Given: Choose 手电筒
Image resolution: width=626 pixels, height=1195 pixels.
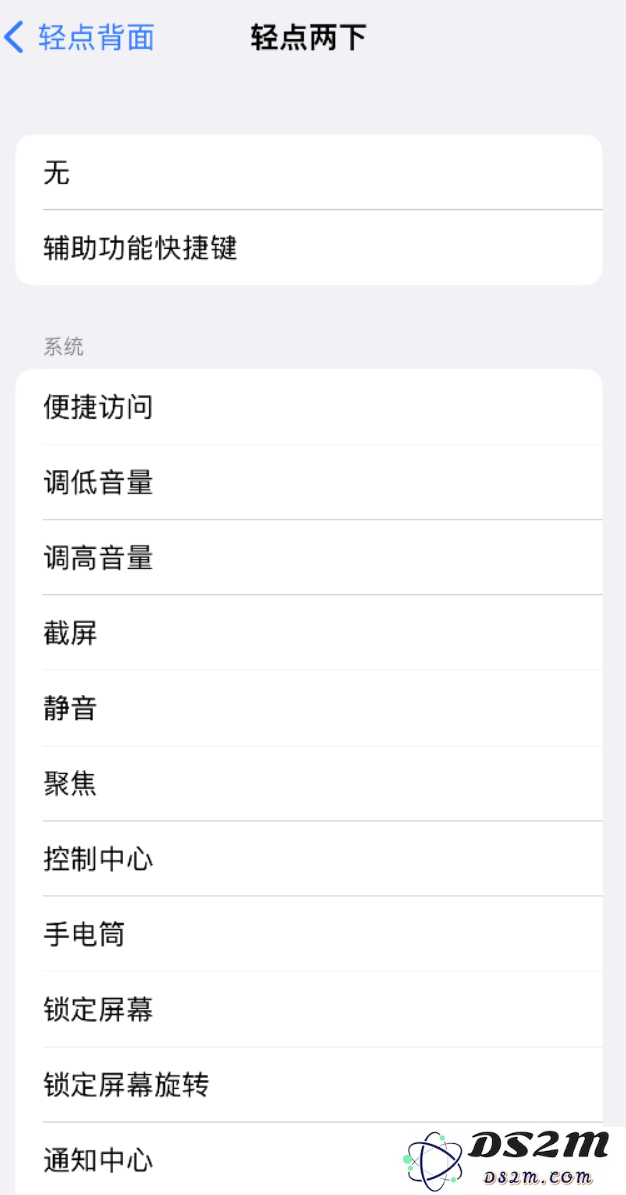Looking at the screenshot, I should 309,934.
